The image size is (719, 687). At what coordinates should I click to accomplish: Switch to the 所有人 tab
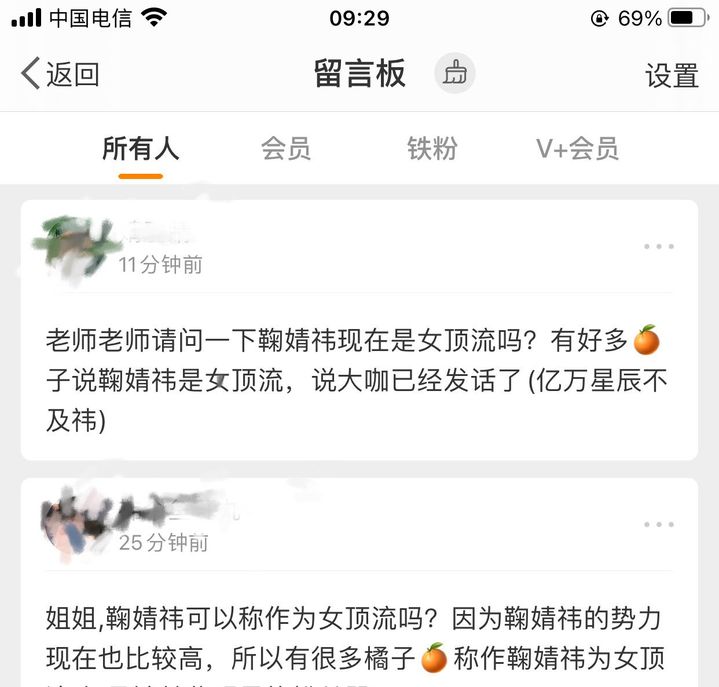140,149
